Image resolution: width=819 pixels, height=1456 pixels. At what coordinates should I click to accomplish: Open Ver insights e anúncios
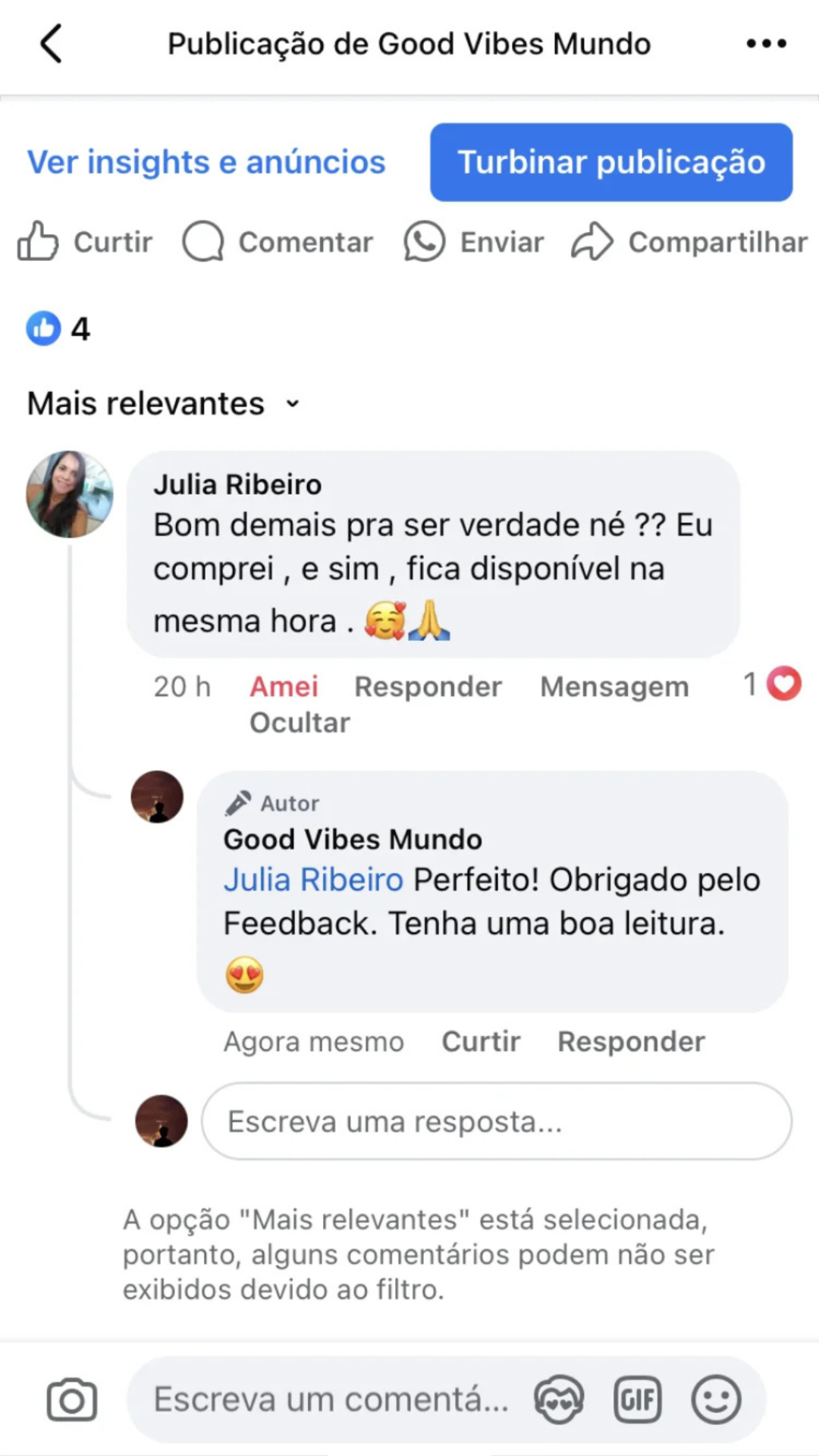[x=206, y=162]
